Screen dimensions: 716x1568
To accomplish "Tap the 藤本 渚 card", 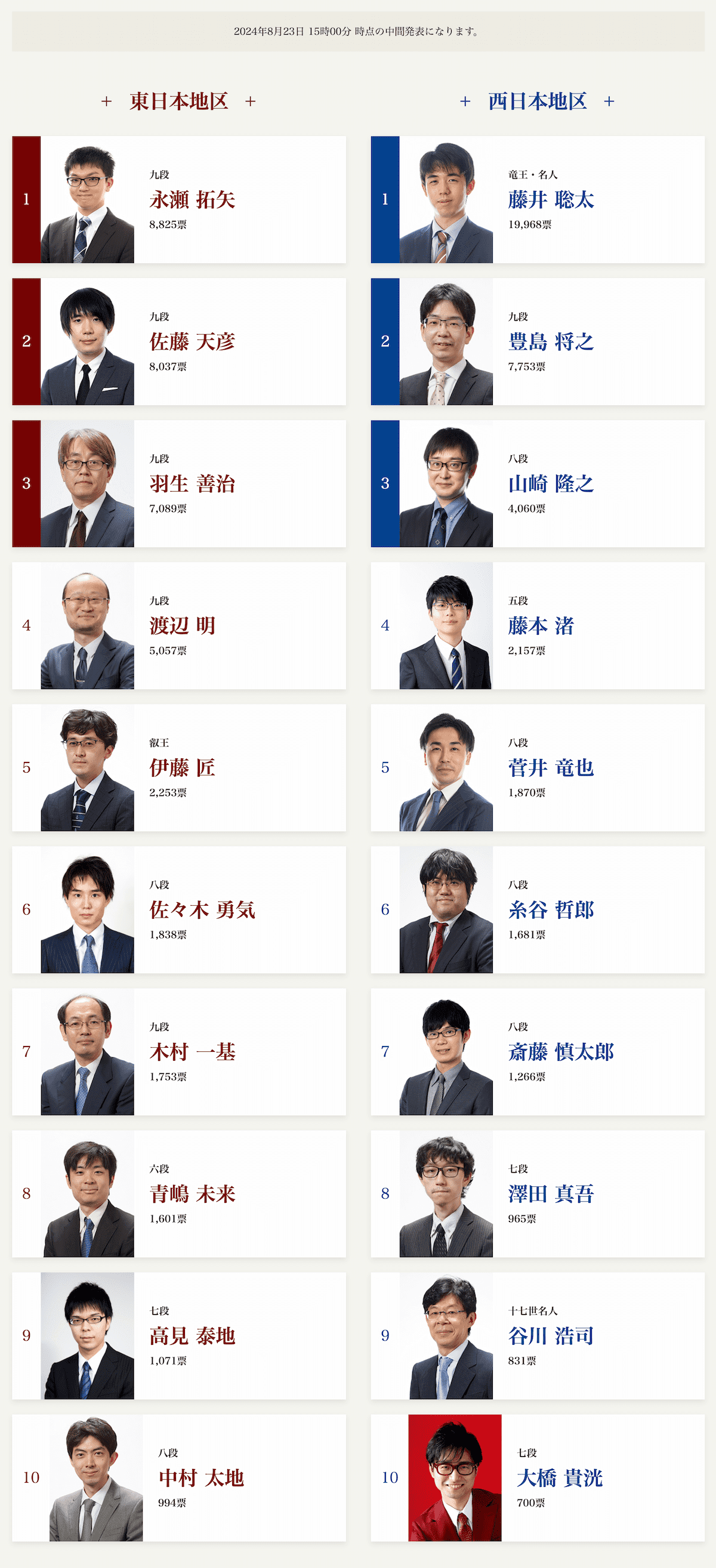I will tap(538, 626).
